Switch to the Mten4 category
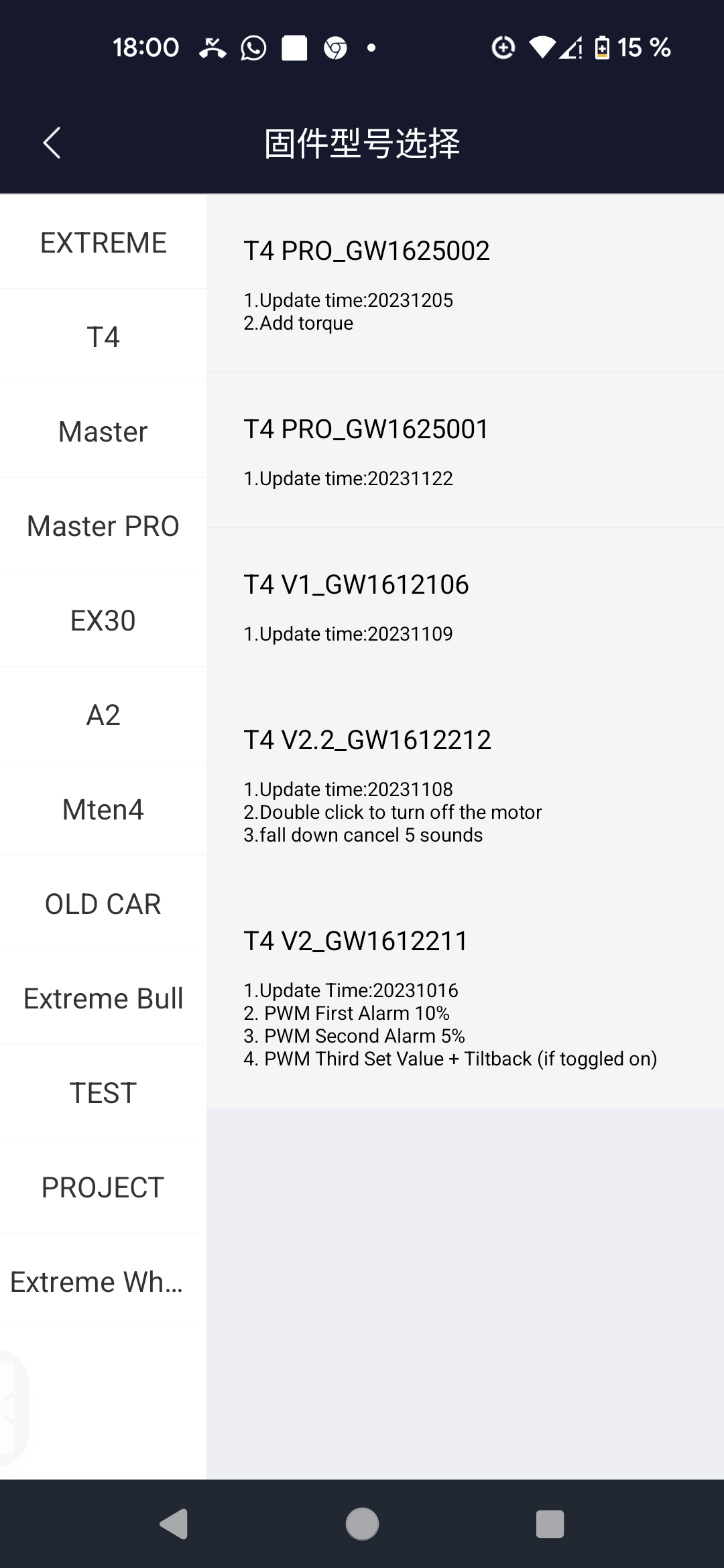 [103, 809]
